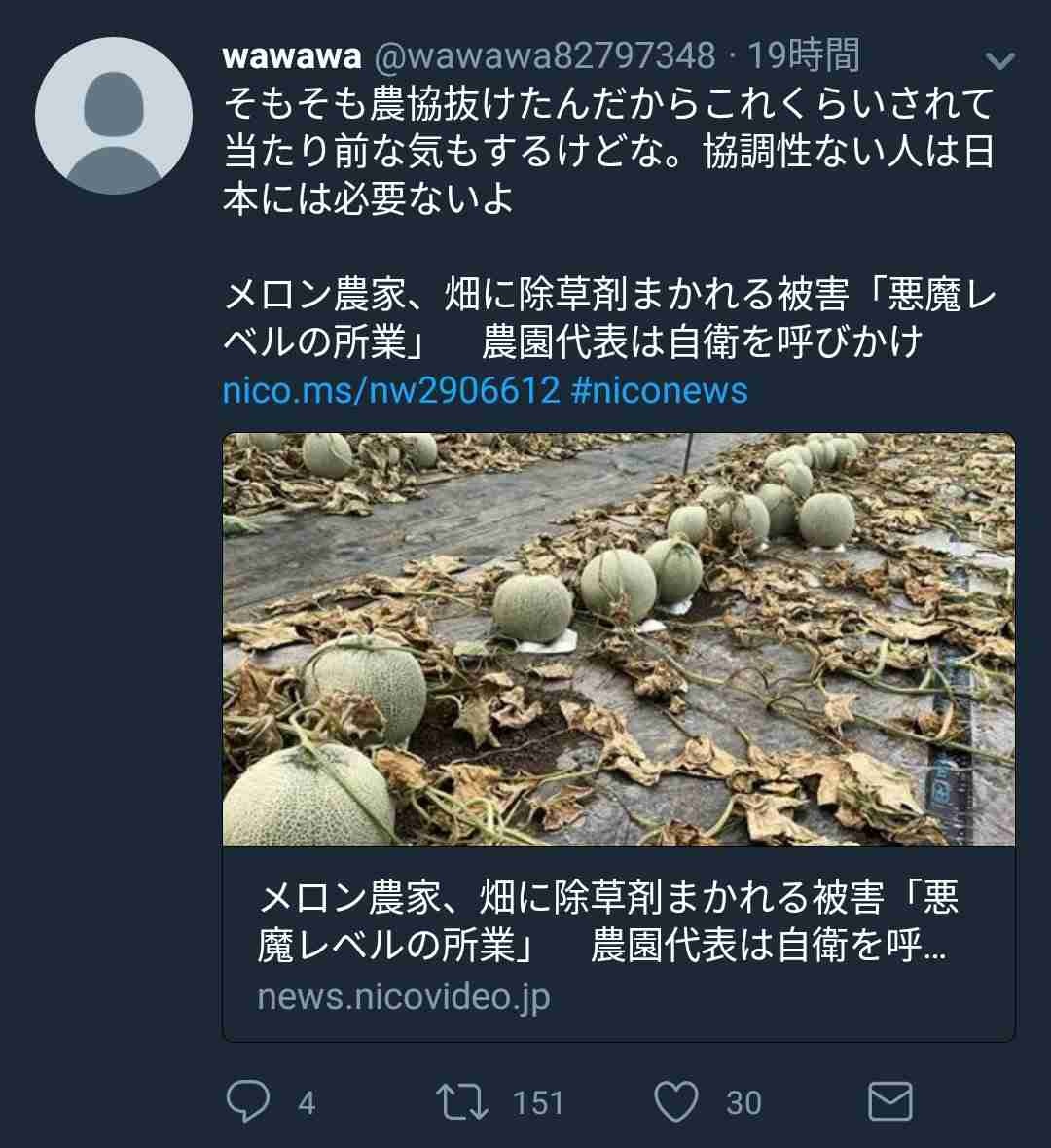The height and width of the screenshot is (1148, 1051).
Task: View the wawawa username profile
Action: click(292, 55)
